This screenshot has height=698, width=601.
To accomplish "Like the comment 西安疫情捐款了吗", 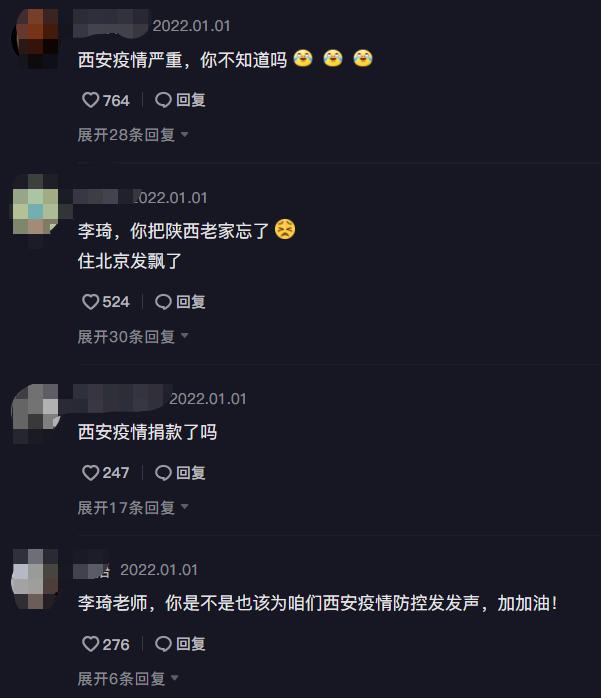I will (x=91, y=472).
